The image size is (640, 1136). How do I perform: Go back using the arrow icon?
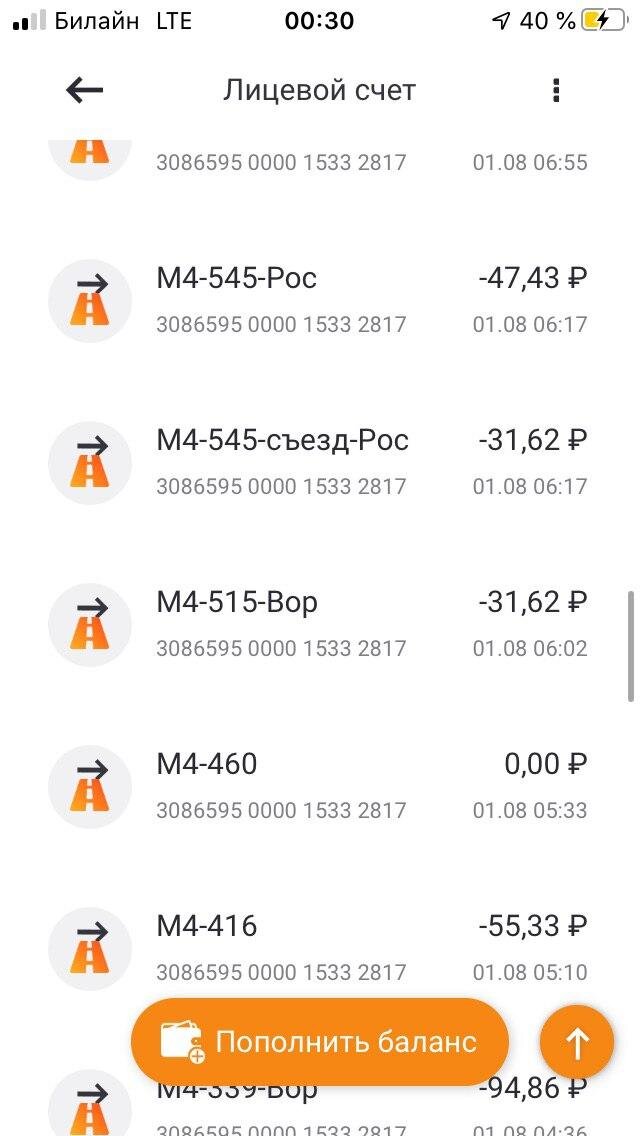pyautogui.click(x=85, y=91)
